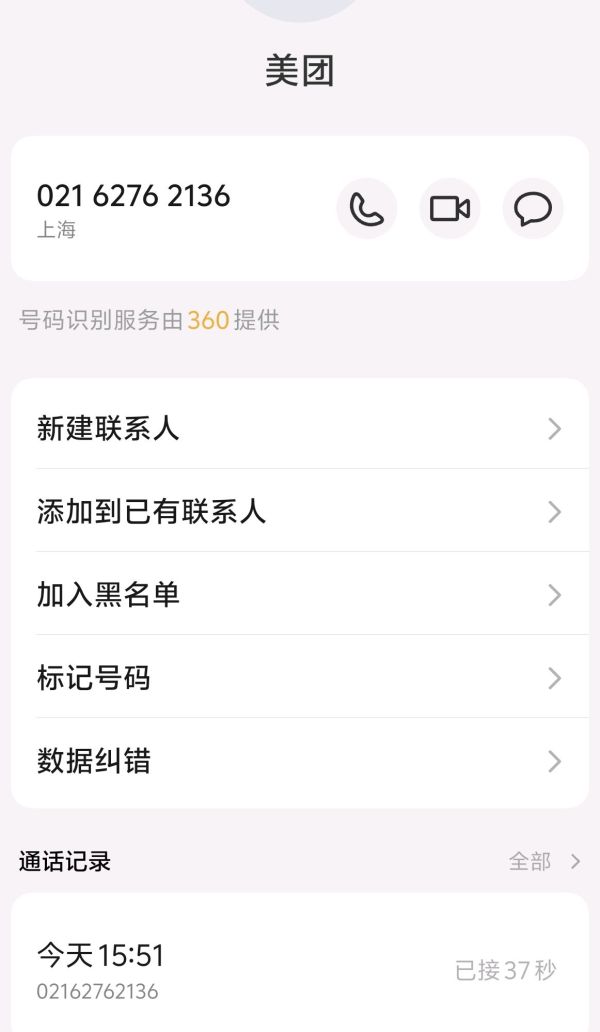The height and width of the screenshot is (1032, 600).
Task: Choose 加入黑名单
Action: (x=300, y=594)
